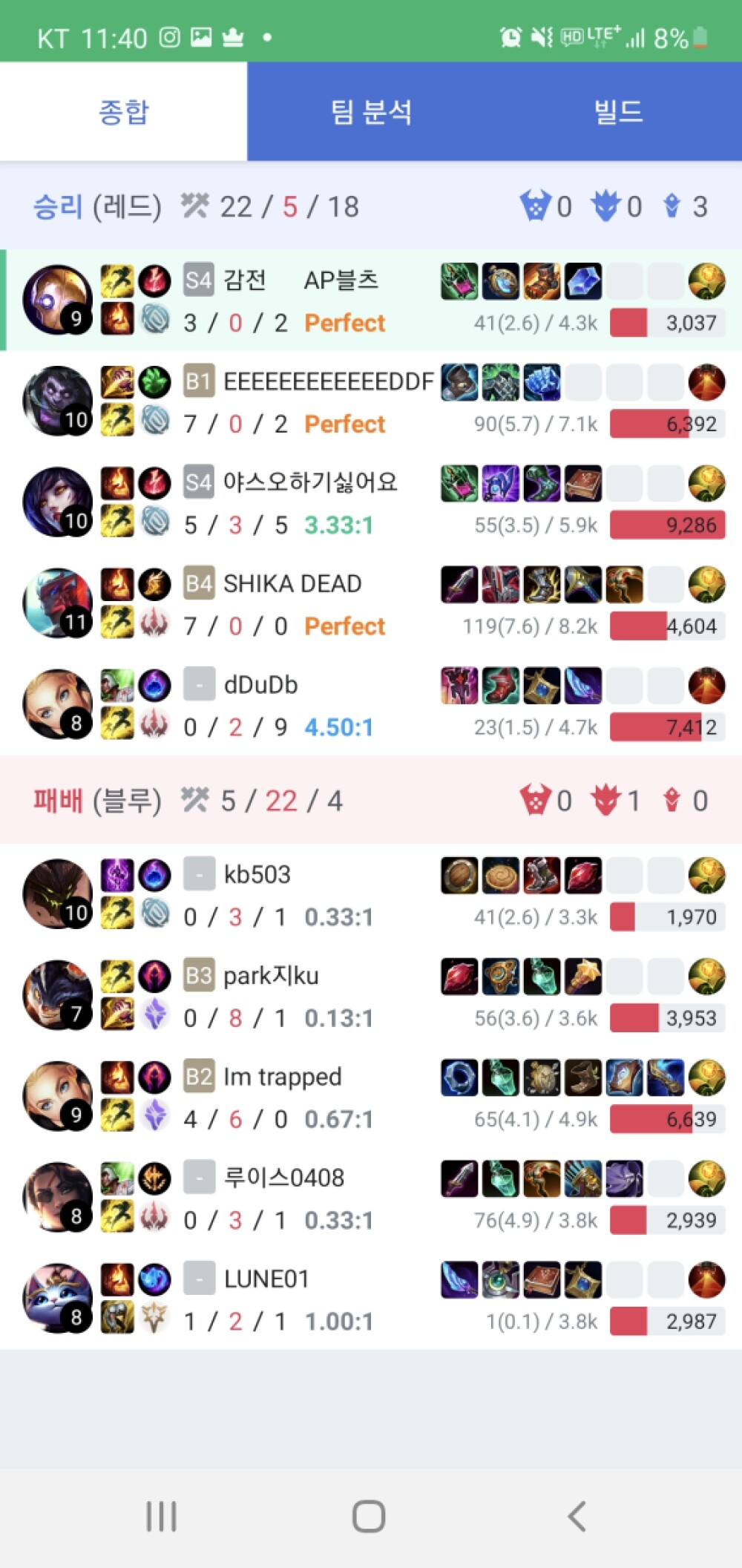Image resolution: width=742 pixels, height=1568 pixels.
Task: Switch to the 팀 분석 tab
Action: click(370, 111)
